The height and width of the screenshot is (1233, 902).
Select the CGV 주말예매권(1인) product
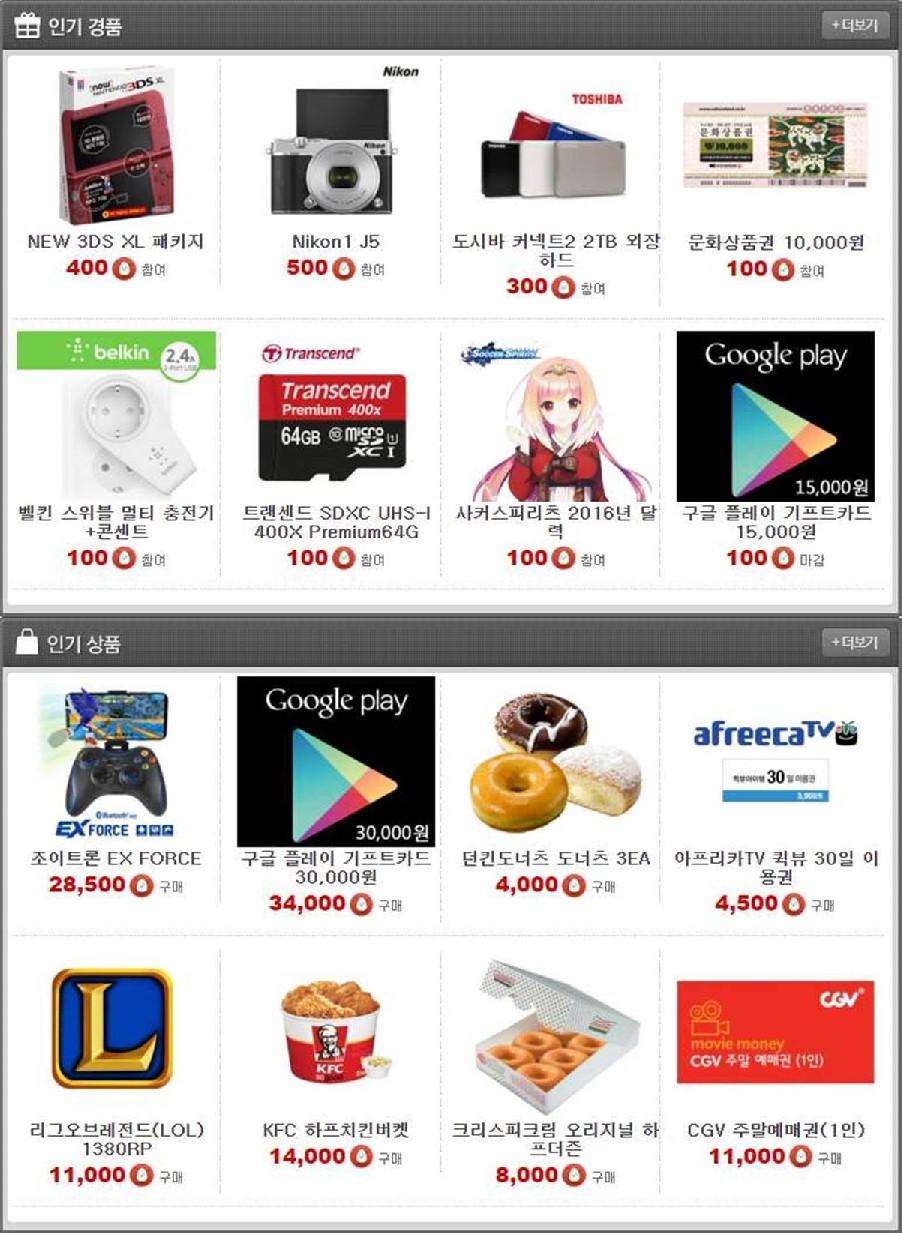[775, 1030]
